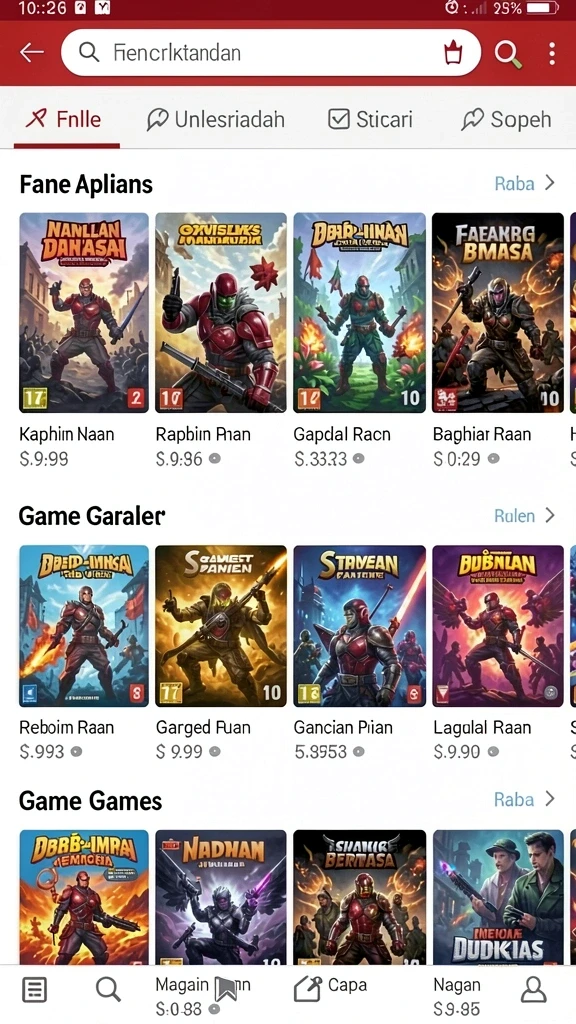Open the Baghiar Raan game card

(498, 342)
